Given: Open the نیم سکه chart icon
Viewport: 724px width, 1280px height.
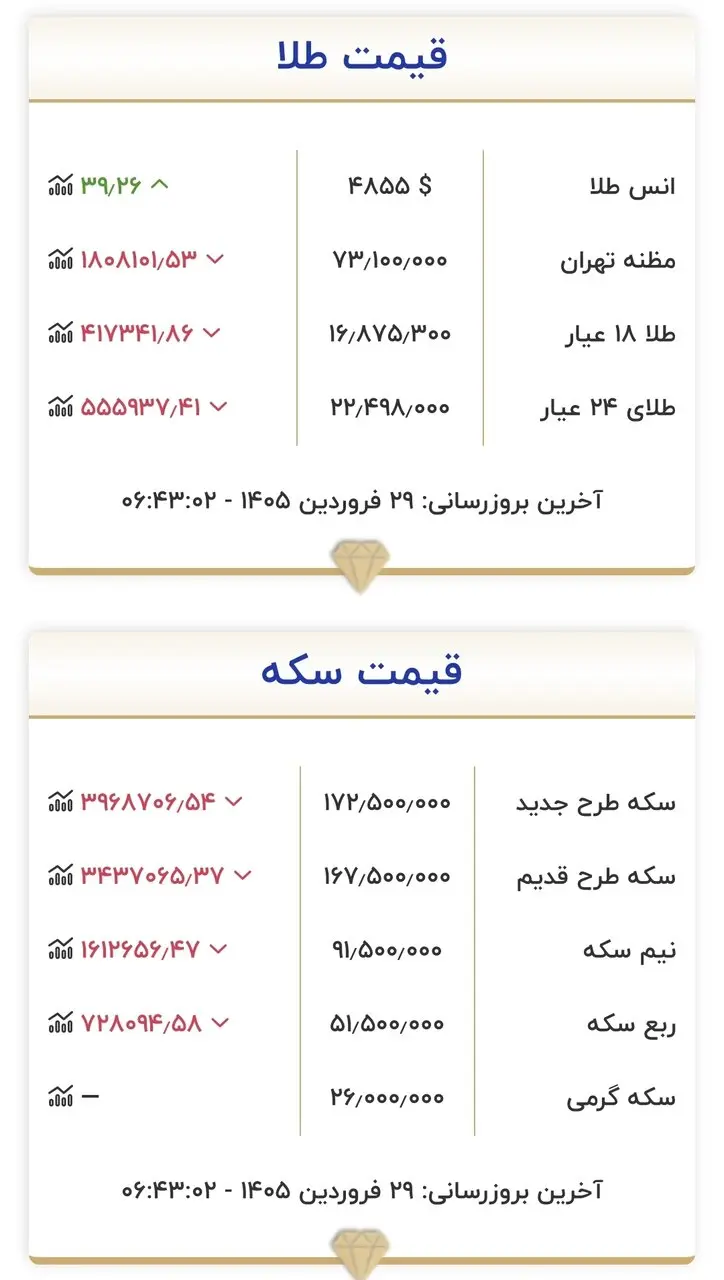Looking at the screenshot, I should pyautogui.click(x=61, y=949).
